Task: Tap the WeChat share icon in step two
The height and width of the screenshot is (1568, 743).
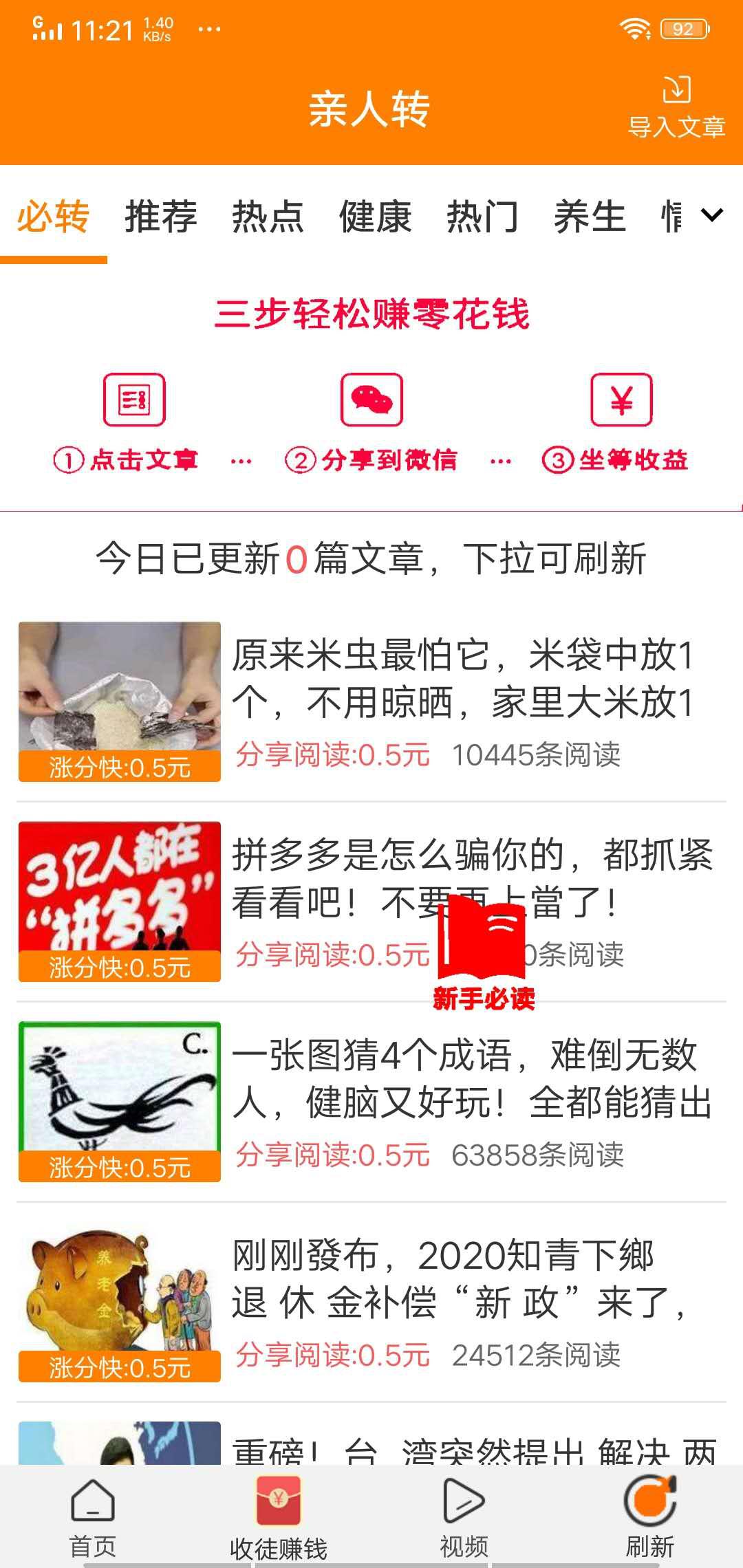Action: click(372, 401)
